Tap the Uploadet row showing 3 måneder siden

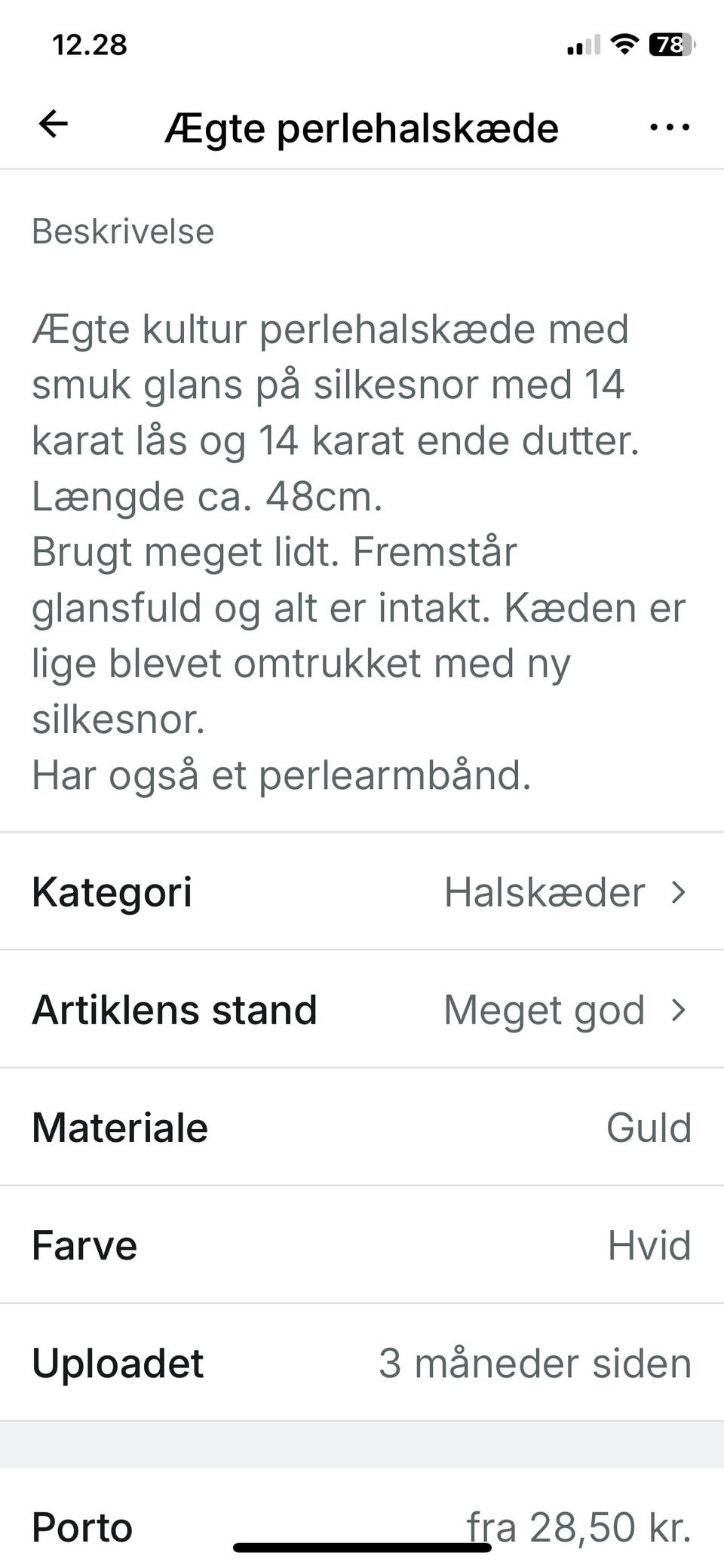click(x=362, y=1363)
